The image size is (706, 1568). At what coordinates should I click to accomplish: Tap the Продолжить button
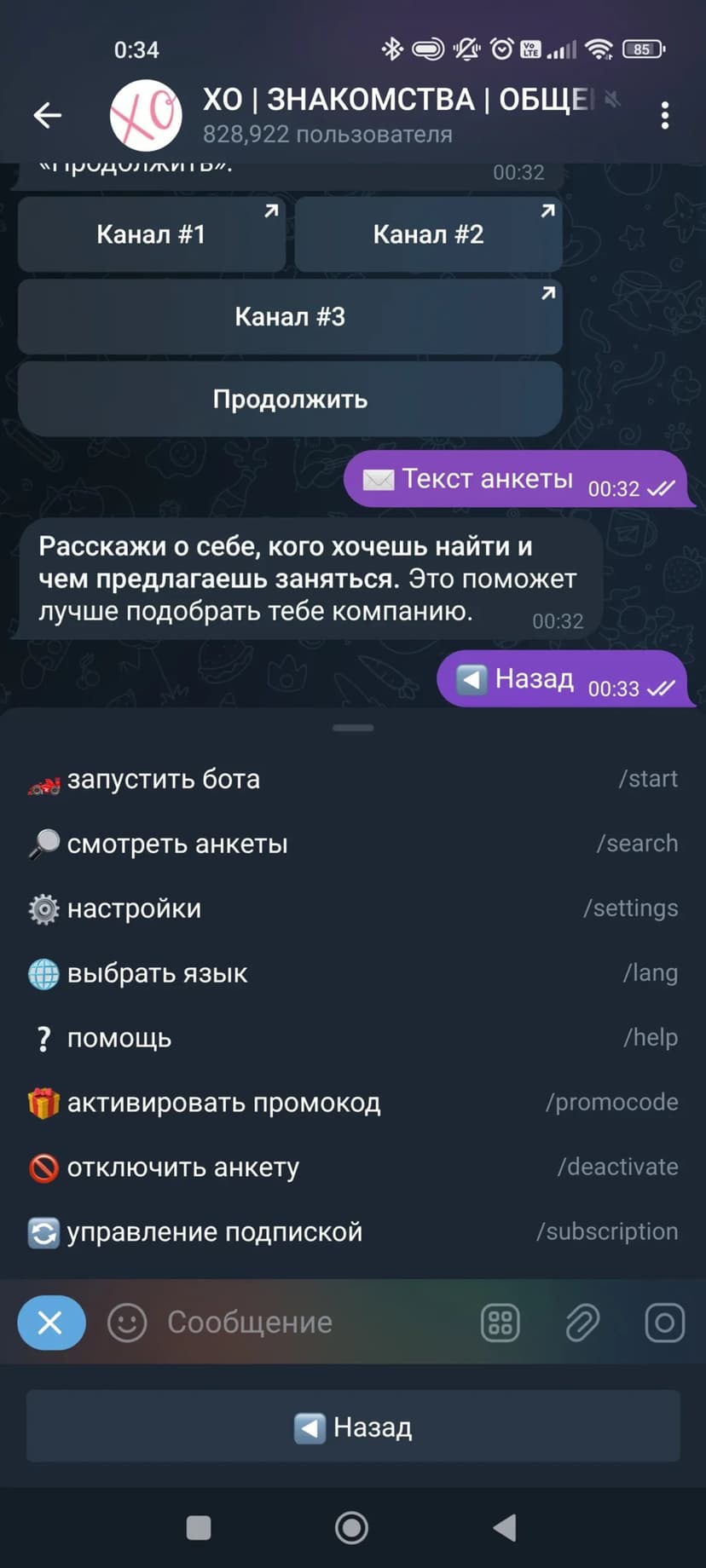(290, 399)
